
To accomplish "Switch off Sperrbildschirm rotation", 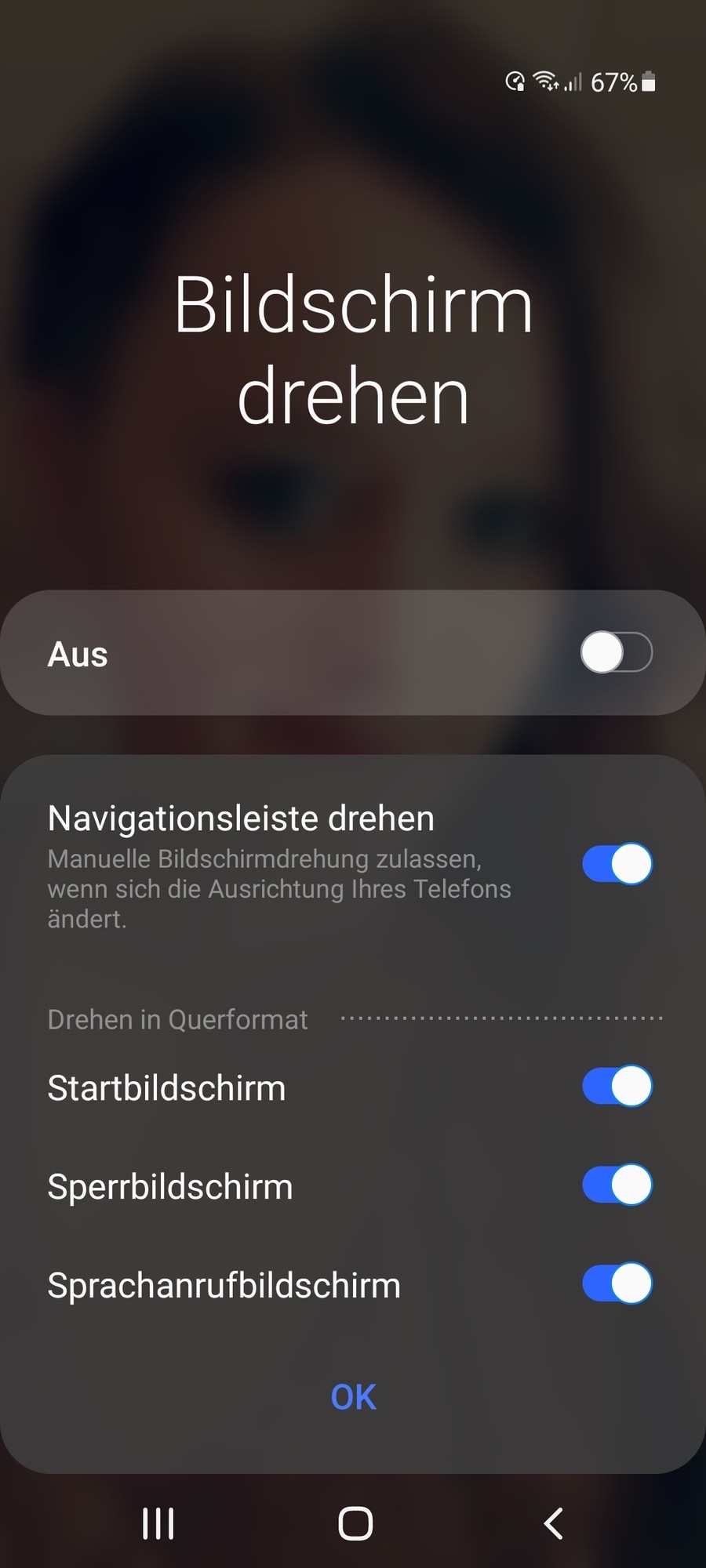I will (617, 1185).
